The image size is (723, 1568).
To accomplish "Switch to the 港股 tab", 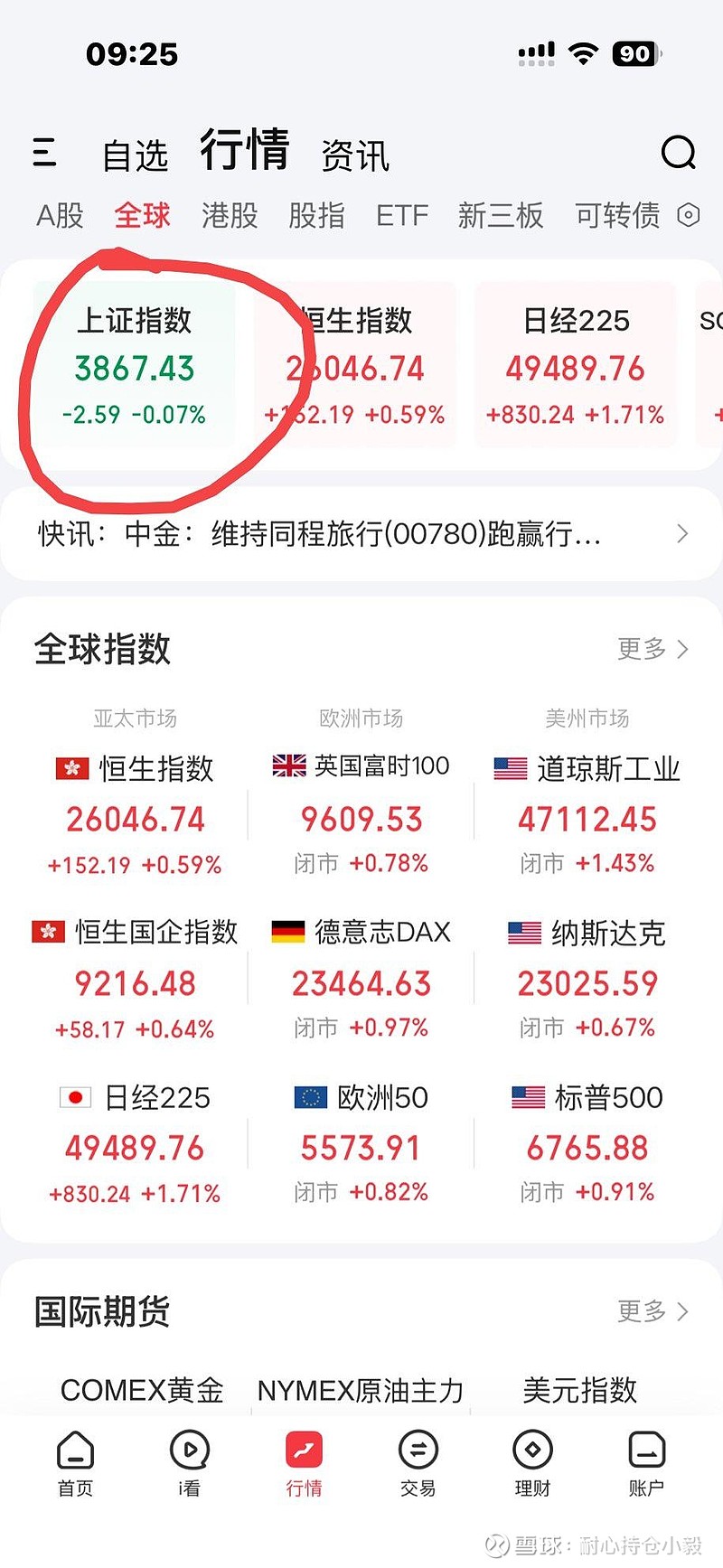I will [x=229, y=215].
